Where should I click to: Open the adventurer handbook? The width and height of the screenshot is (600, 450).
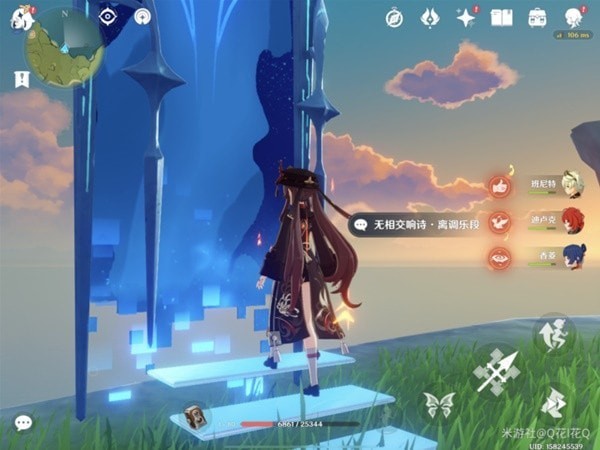click(x=502, y=17)
